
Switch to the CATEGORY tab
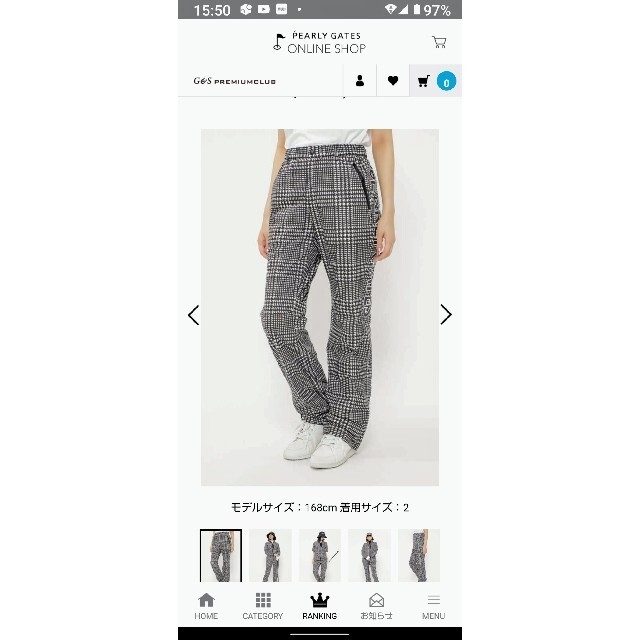(x=263, y=606)
